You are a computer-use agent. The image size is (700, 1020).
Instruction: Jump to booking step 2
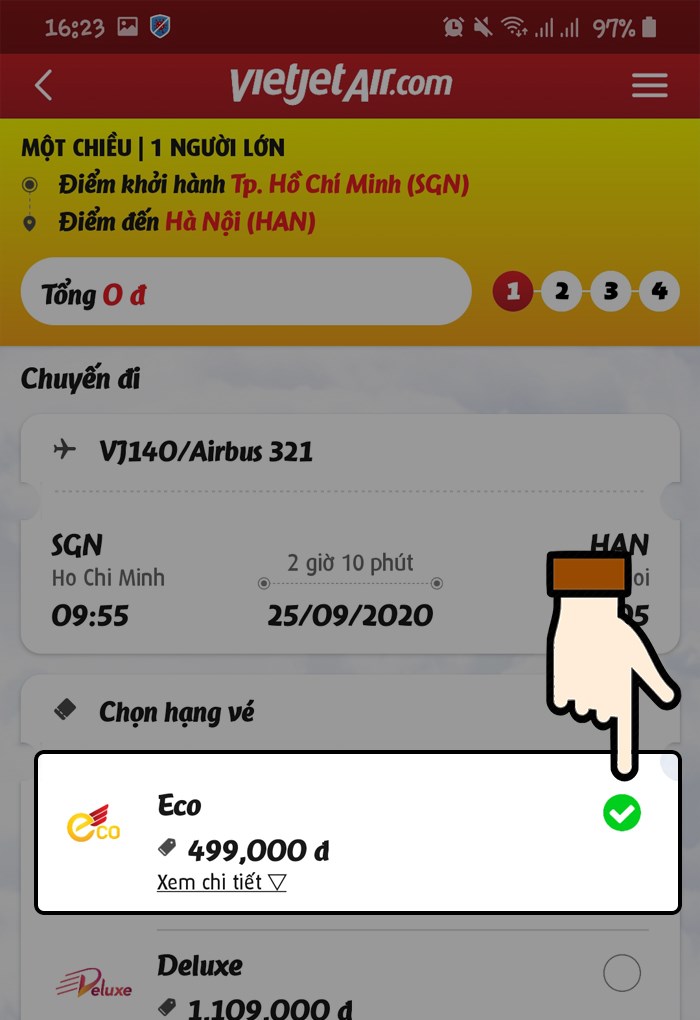(x=562, y=292)
